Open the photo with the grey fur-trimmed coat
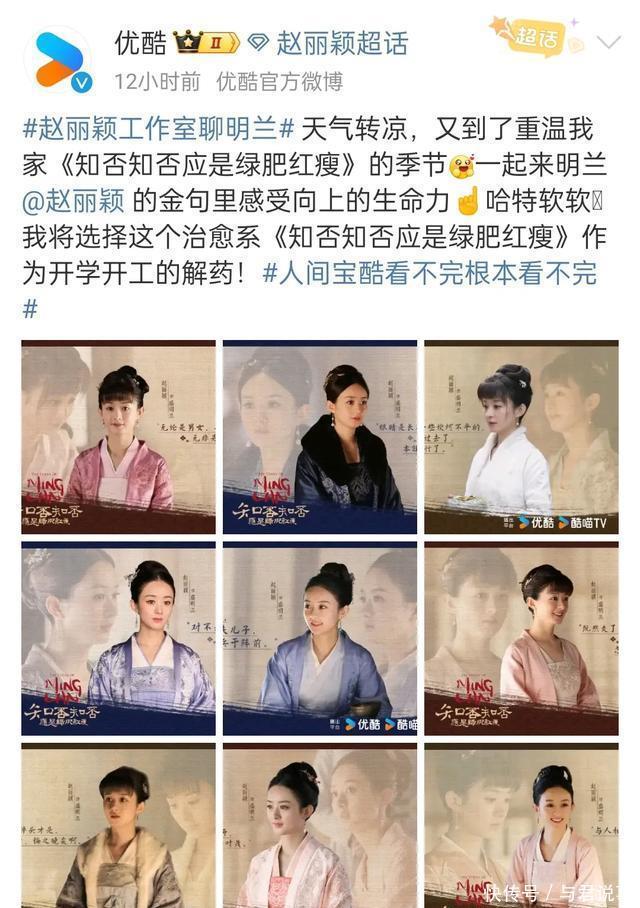The width and height of the screenshot is (640, 908). click(118, 825)
